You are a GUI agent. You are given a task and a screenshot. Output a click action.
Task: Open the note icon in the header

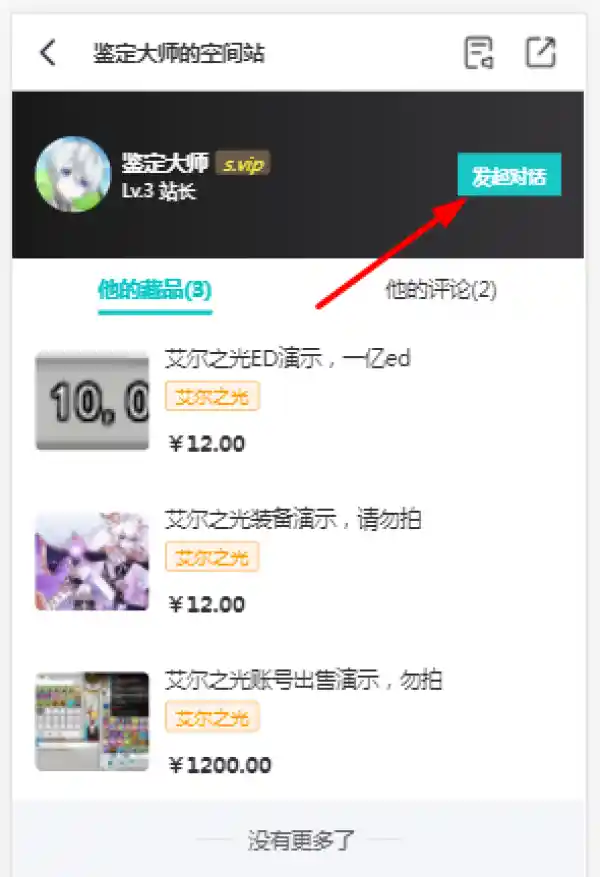[479, 53]
